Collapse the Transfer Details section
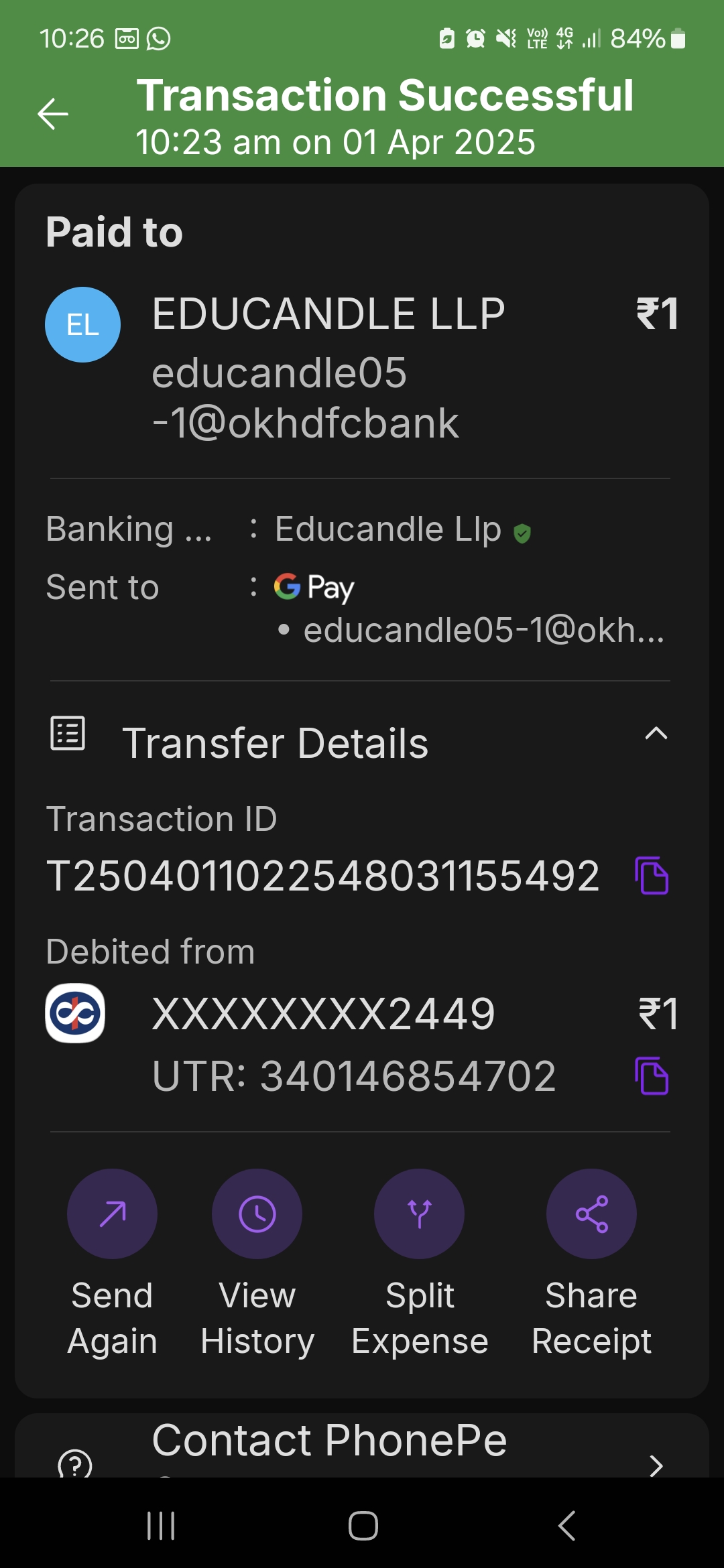Image resolution: width=724 pixels, height=1568 pixels. pyautogui.click(x=656, y=734)
